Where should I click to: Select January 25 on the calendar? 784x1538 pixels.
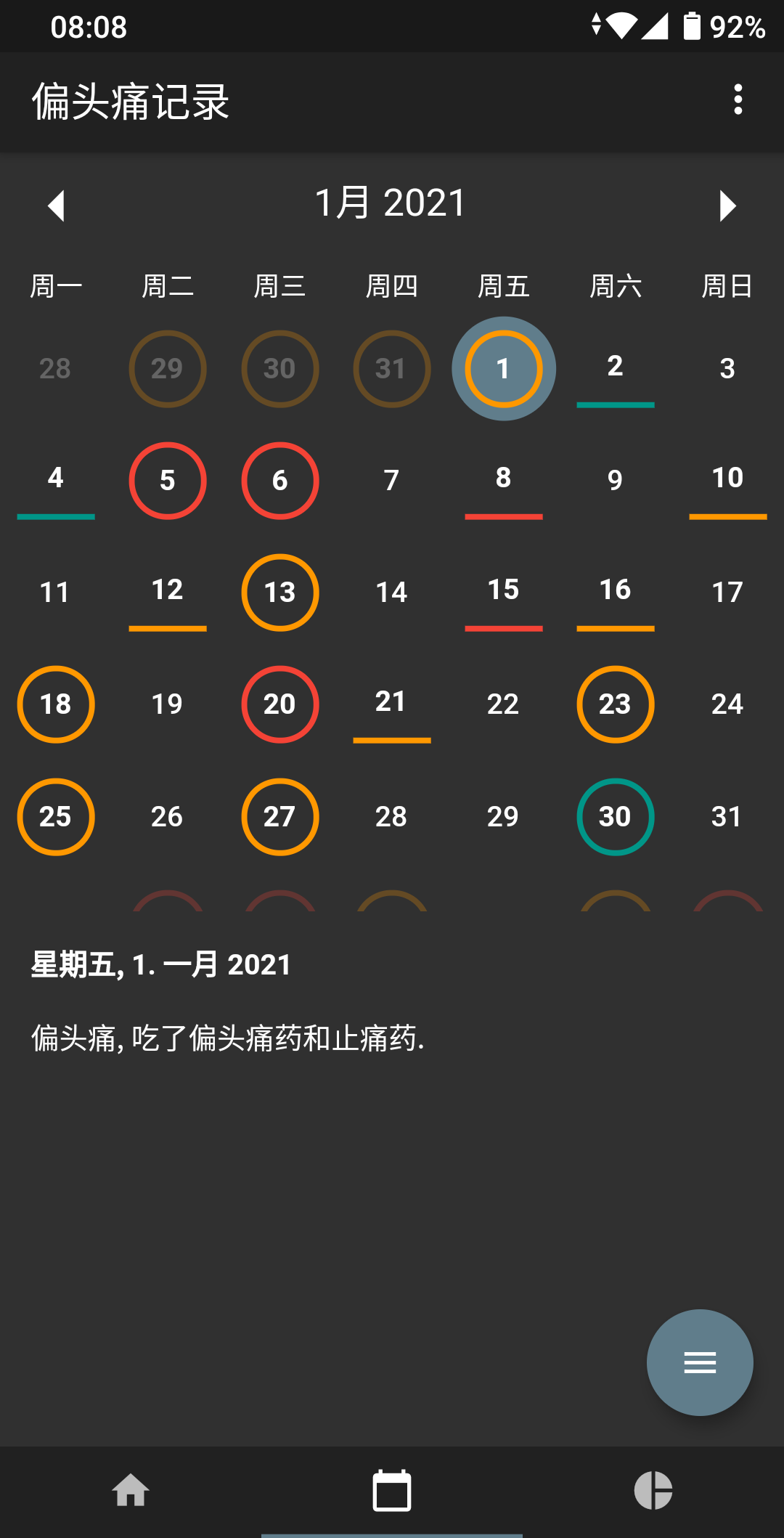click(56, 817)
